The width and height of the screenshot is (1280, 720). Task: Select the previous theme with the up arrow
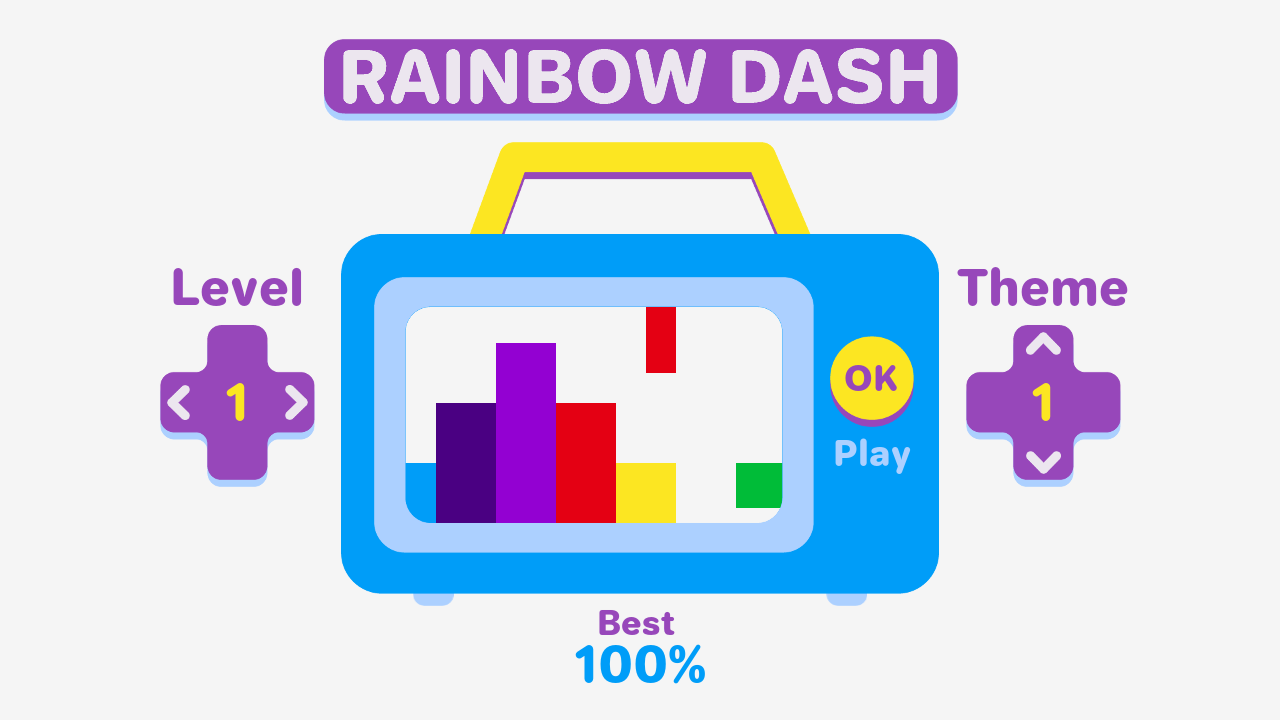(1043, 345)
